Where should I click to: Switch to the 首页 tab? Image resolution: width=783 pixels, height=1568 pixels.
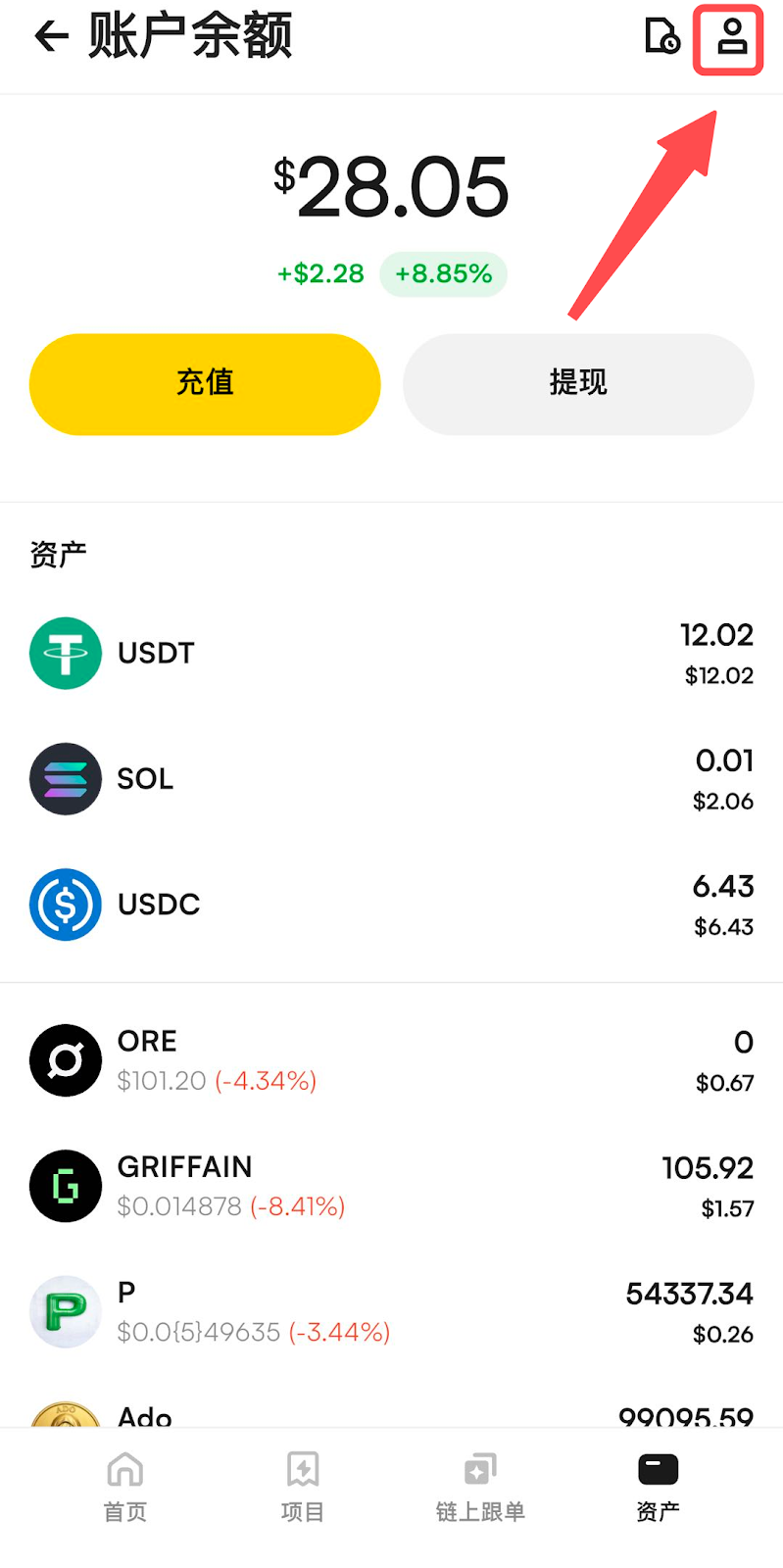(x=125, y=1486)
